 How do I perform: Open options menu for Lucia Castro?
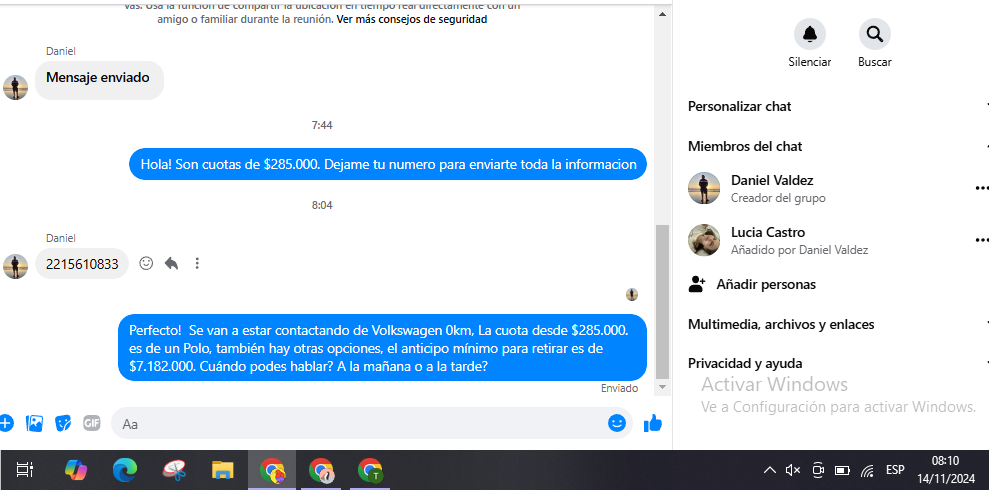coord(981,240)
